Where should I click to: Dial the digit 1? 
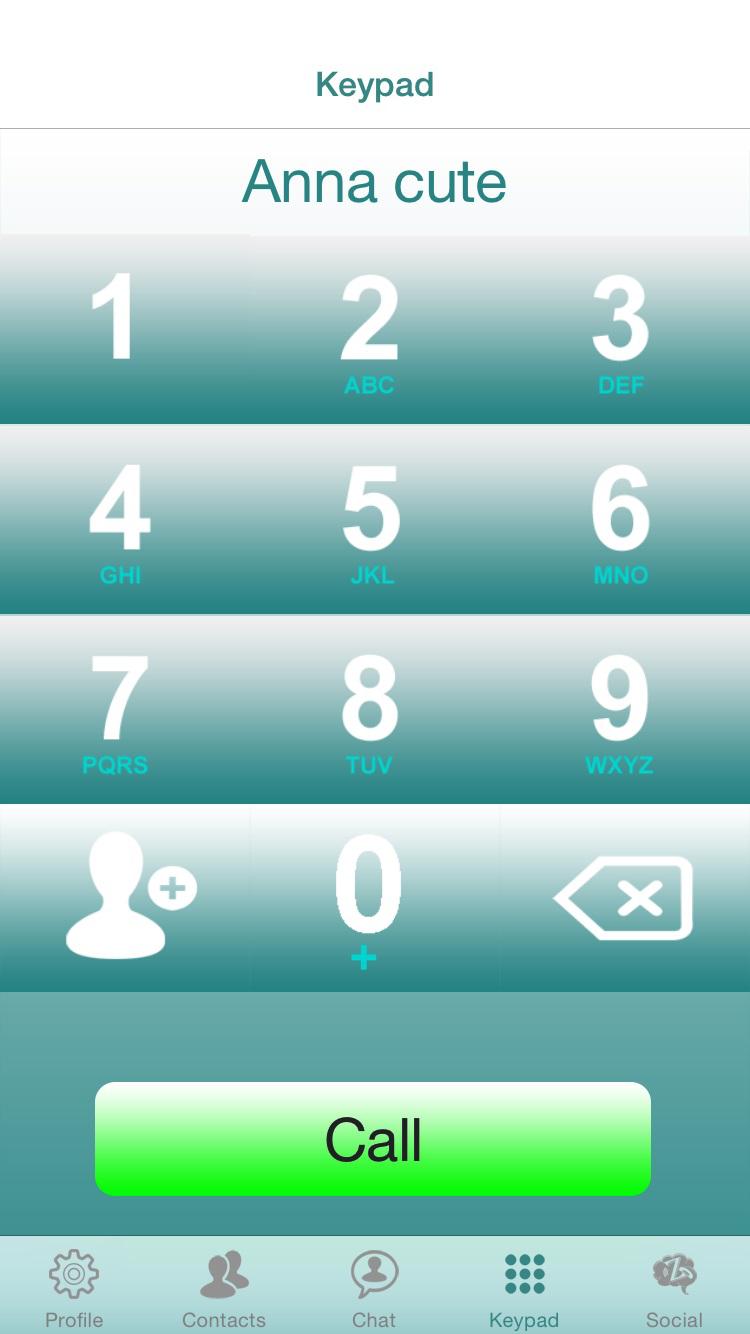click(x=120, y=328)
